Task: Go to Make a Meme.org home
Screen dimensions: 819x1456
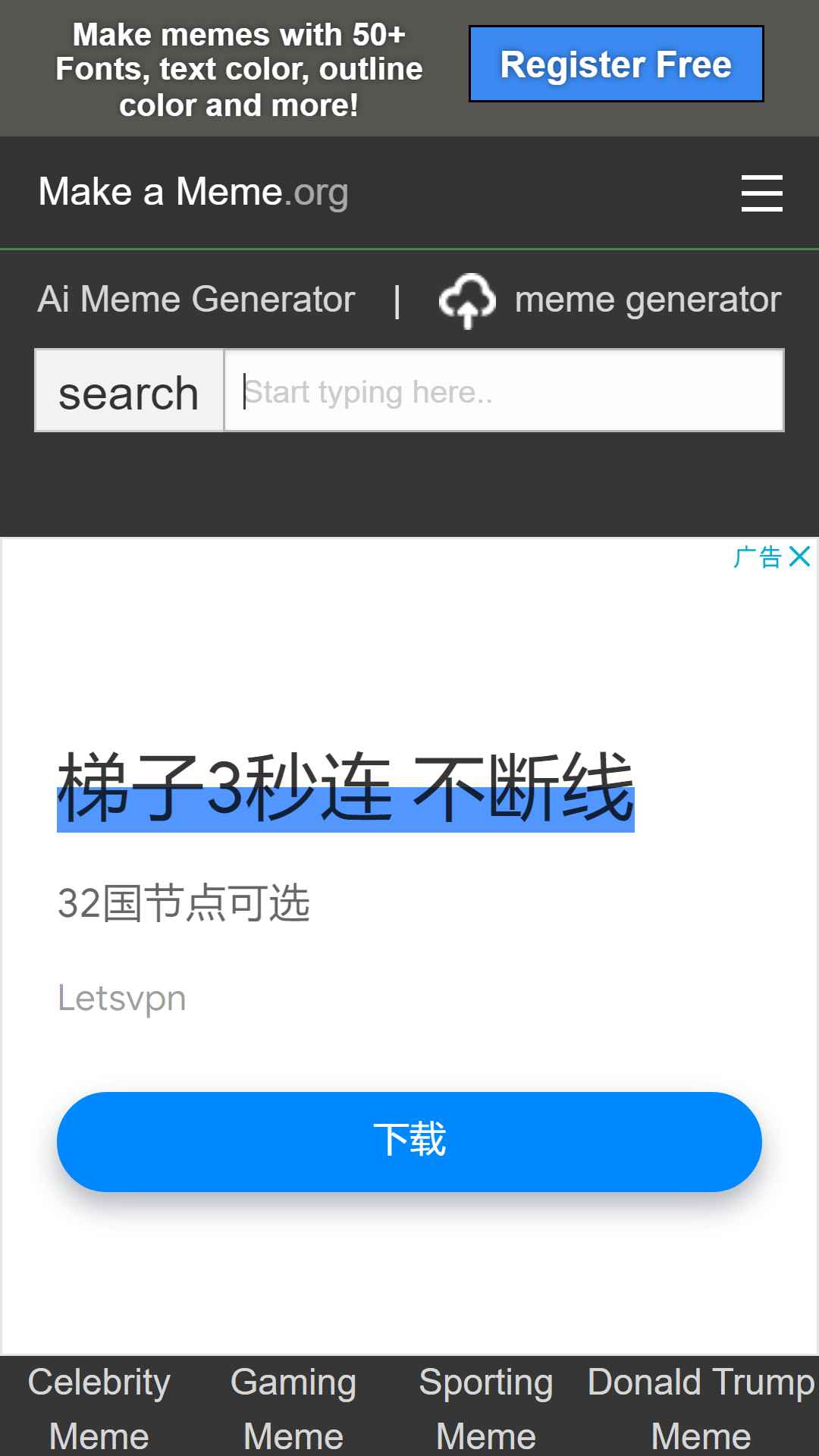Action: [x=193, y=192]
